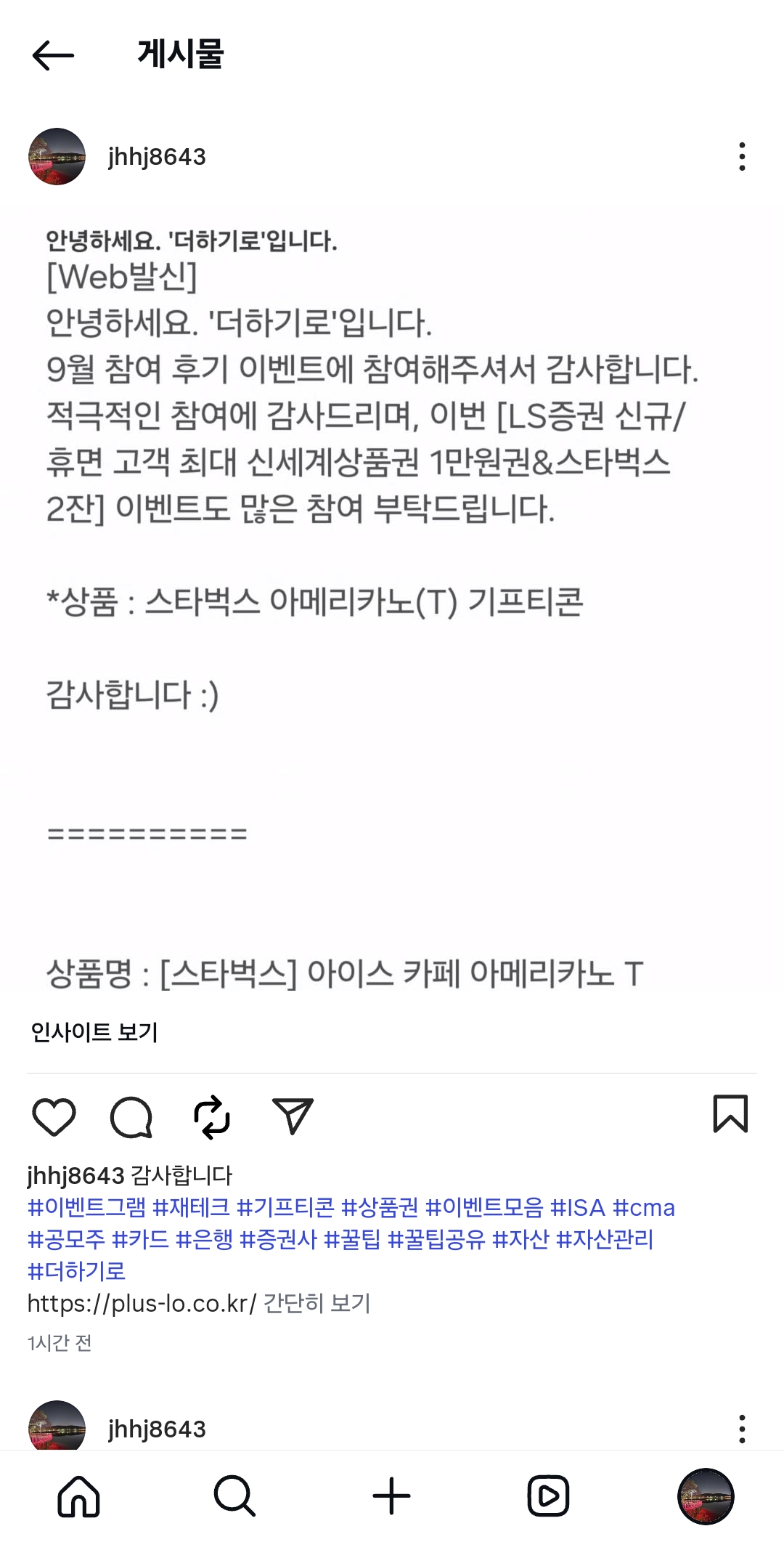Bookmark this post
The image size is (784, 1542).
point(730,1113)
